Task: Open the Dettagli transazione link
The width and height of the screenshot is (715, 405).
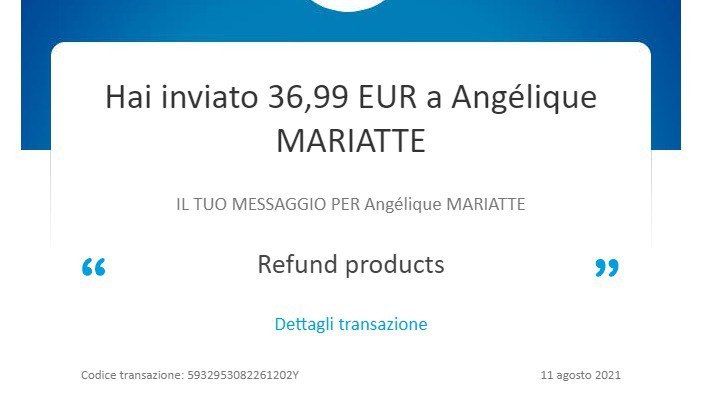Action: pos(350,324)
